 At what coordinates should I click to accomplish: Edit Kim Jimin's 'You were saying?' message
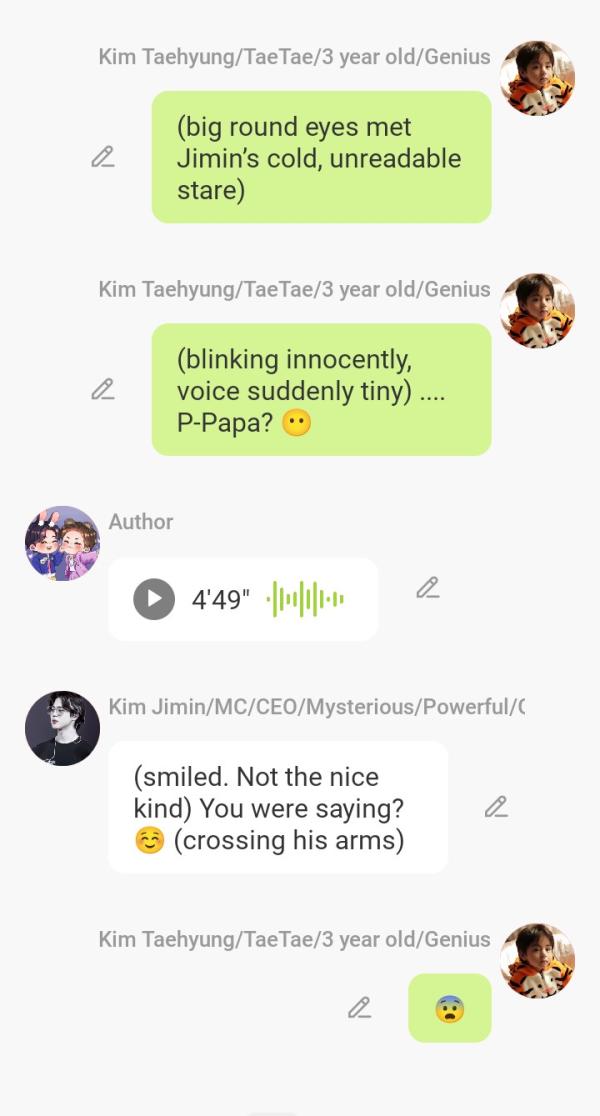[496, 807]
